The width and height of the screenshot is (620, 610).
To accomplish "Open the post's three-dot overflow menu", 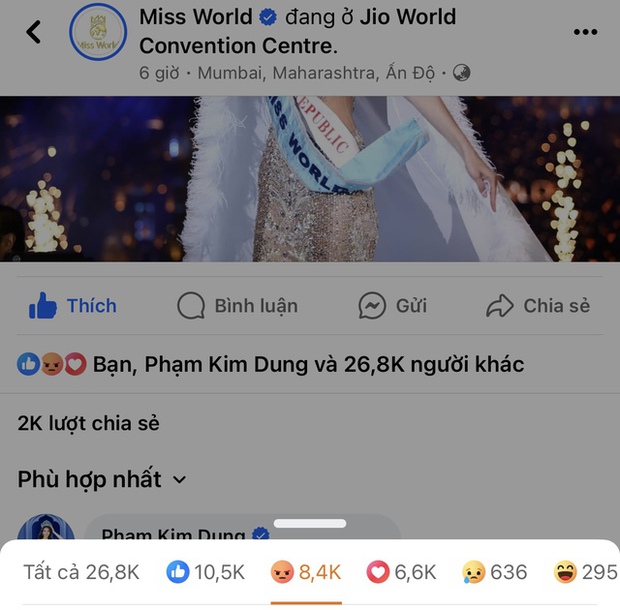I will 585,32.
